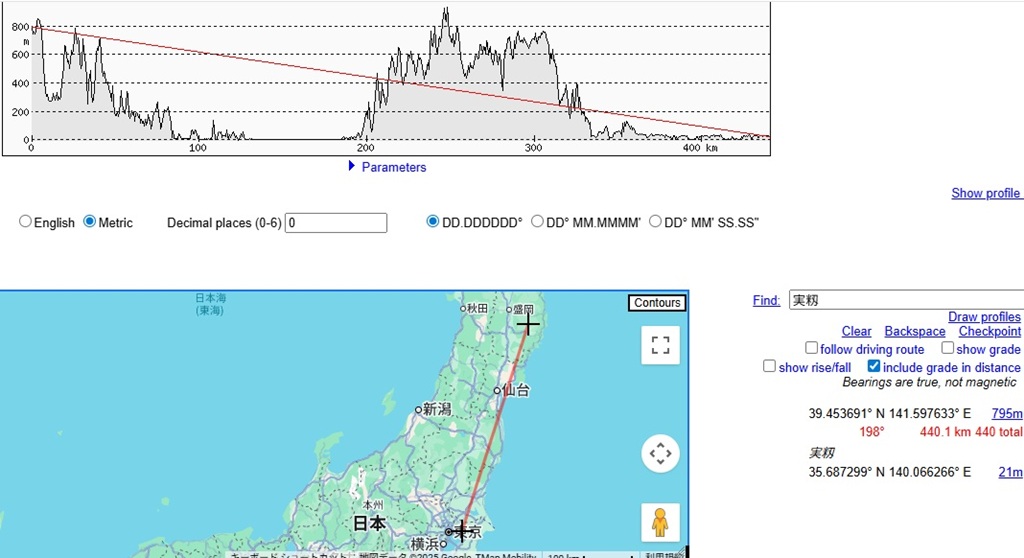Focus the Find text field
This screenshot has height=558, width=1024.
(904, 300)
